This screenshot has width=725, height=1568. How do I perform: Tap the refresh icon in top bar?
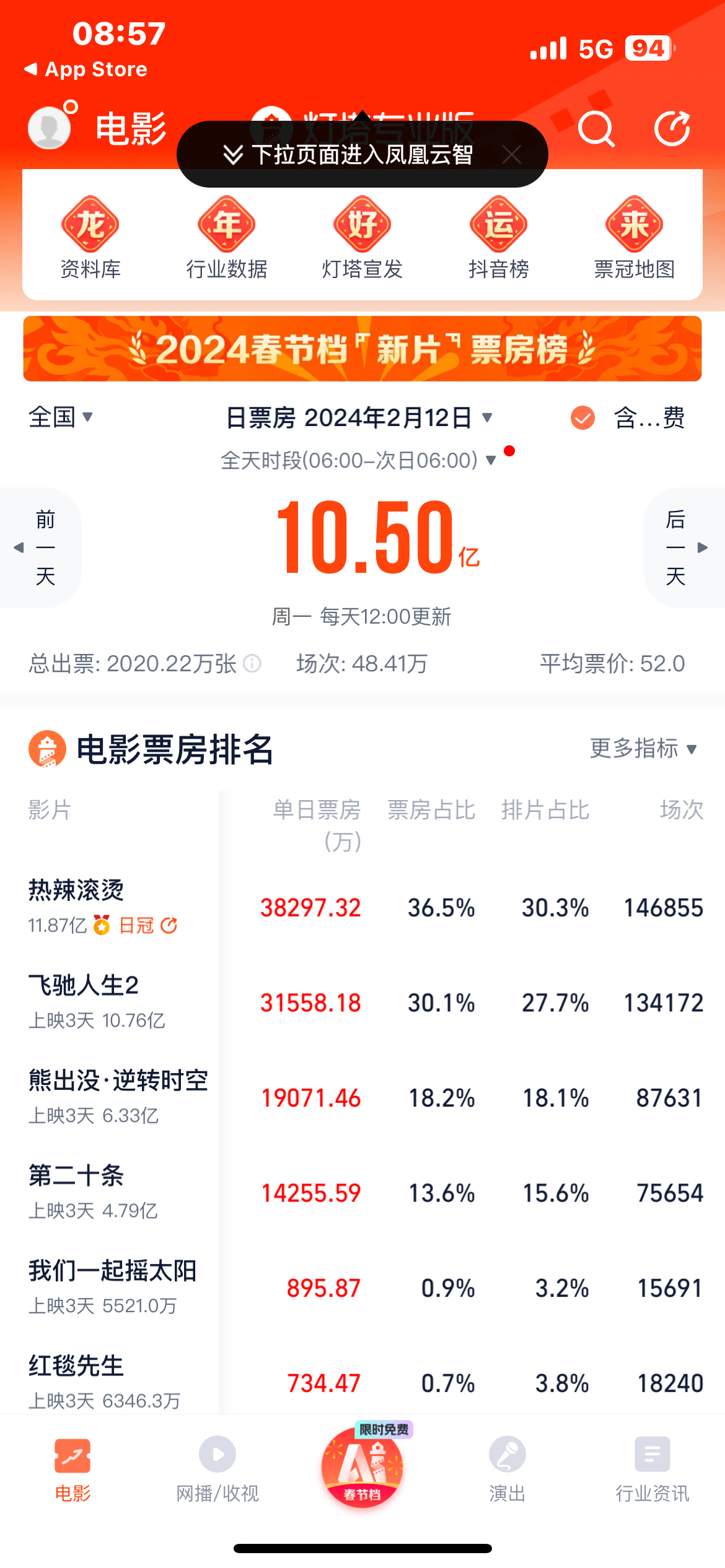(672, 130)
